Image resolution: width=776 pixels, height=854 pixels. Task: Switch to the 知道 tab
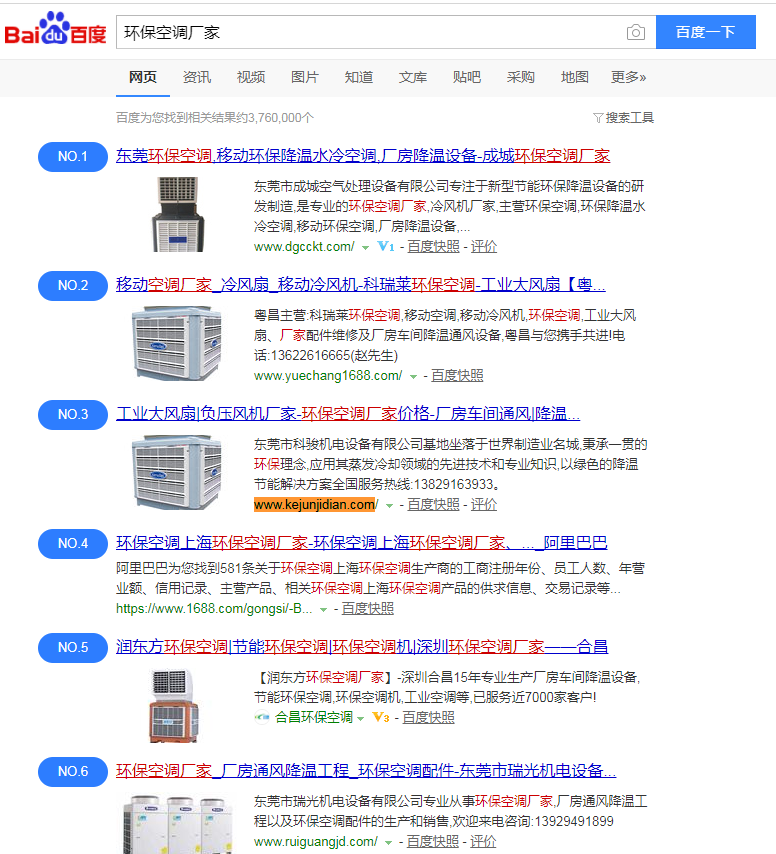click(x=359, y=77)
